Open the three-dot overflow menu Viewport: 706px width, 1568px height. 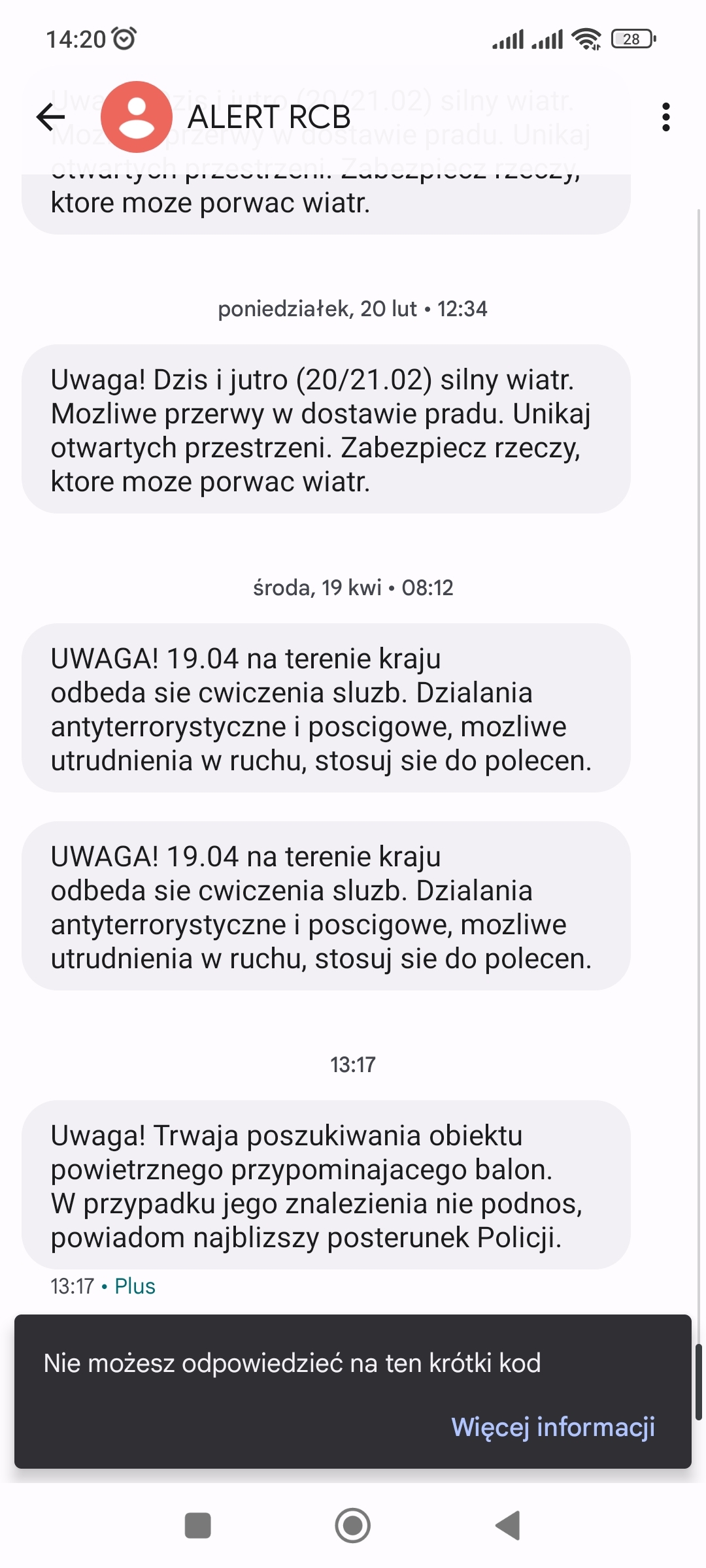click(665, 118)
